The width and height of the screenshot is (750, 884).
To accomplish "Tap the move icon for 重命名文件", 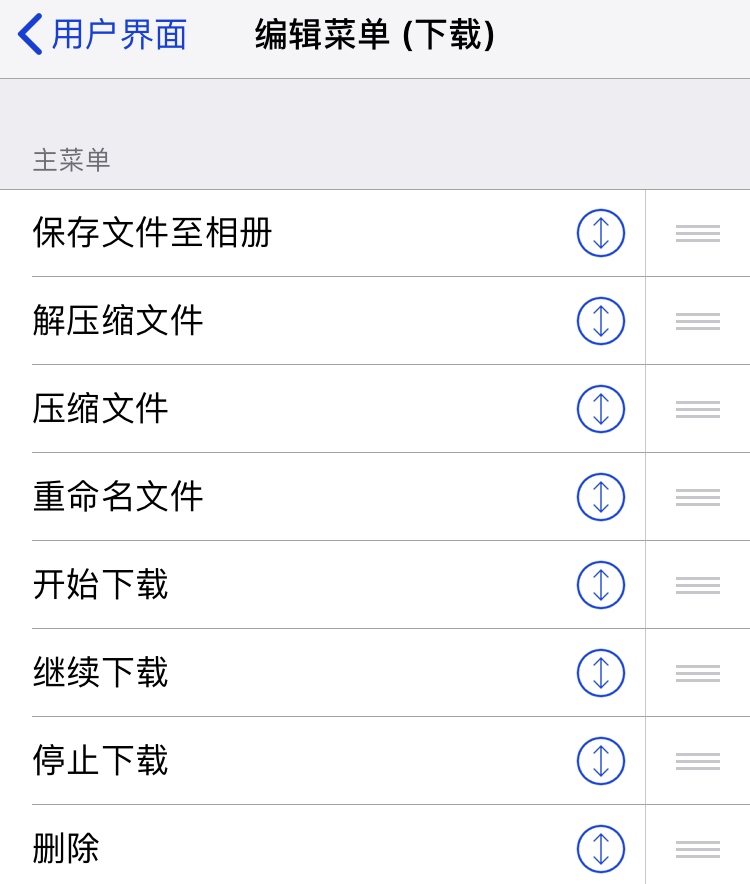I will click(x=601, y=497).
